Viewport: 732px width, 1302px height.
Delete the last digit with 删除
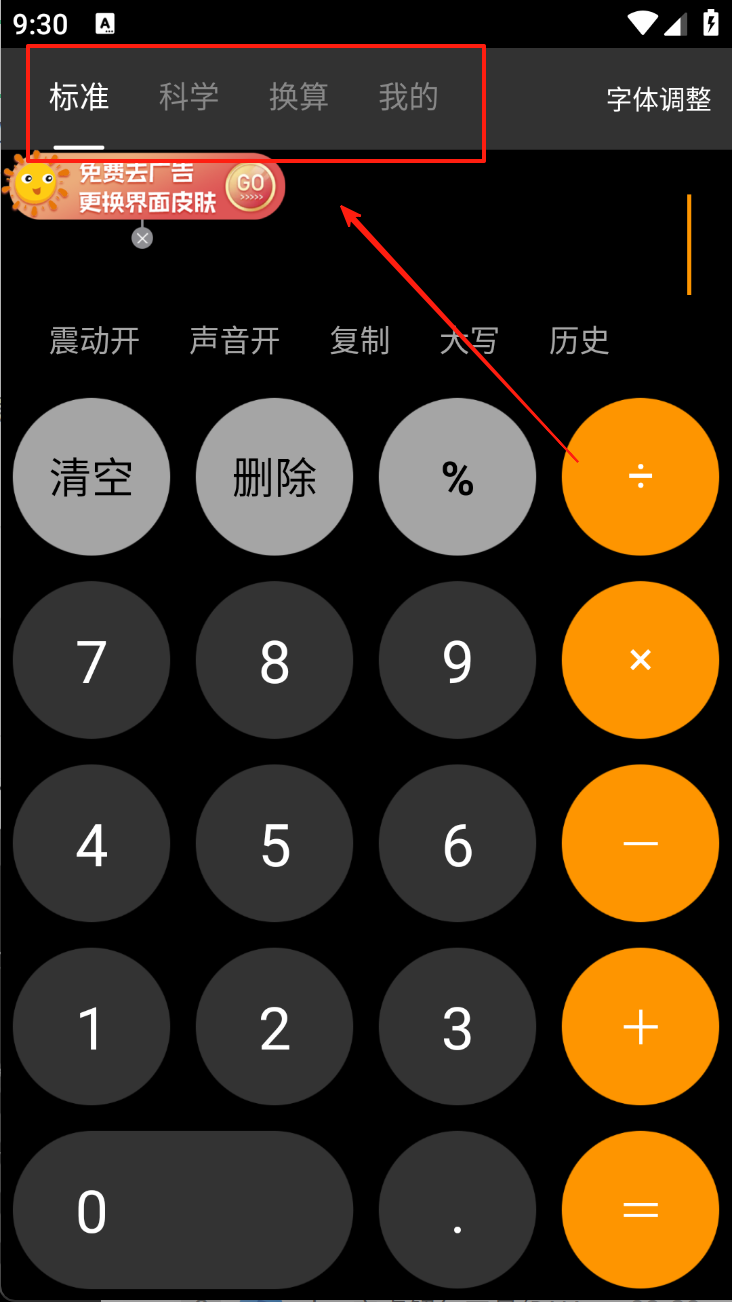(x=274, y=477)
